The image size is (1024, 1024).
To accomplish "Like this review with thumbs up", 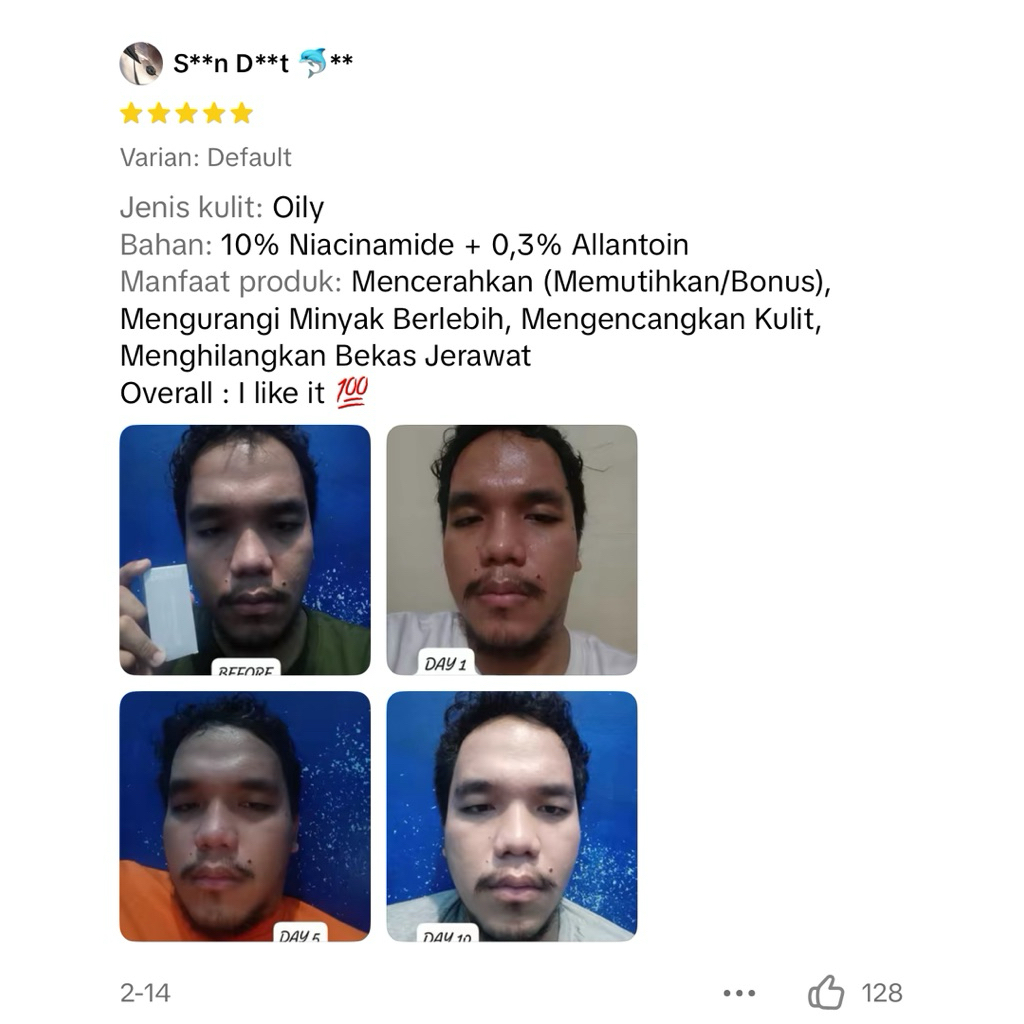I will click(x=826, y=993).
